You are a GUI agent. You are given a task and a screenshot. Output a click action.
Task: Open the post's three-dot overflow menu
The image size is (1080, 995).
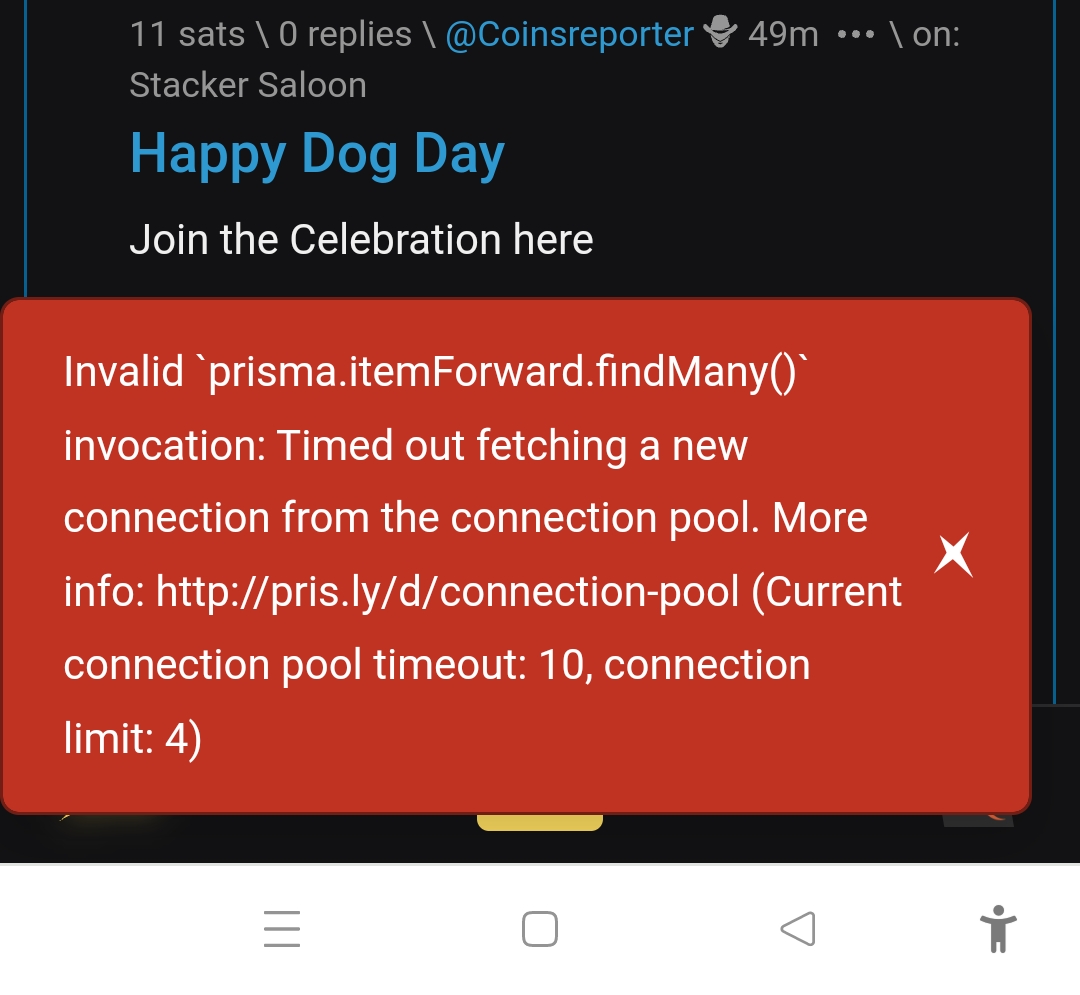point(855,35)
